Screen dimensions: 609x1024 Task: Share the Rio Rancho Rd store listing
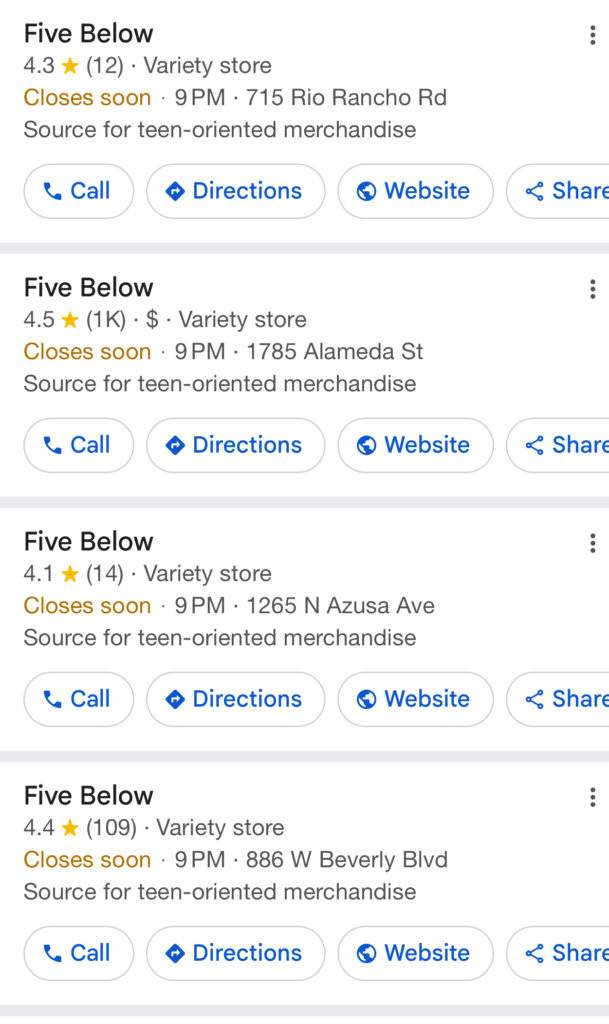click(x=565, y=191)
